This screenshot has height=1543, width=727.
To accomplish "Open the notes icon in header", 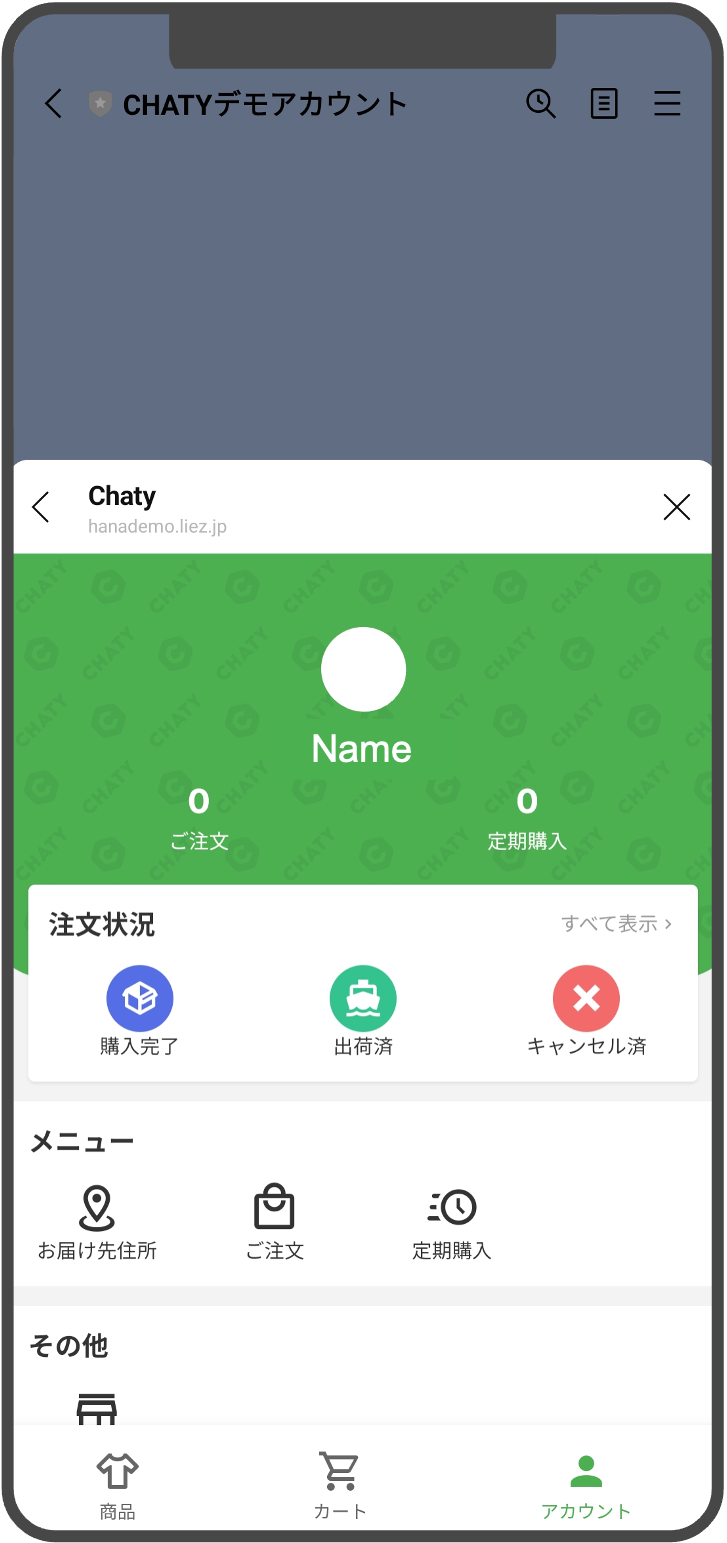I will 604,103.
